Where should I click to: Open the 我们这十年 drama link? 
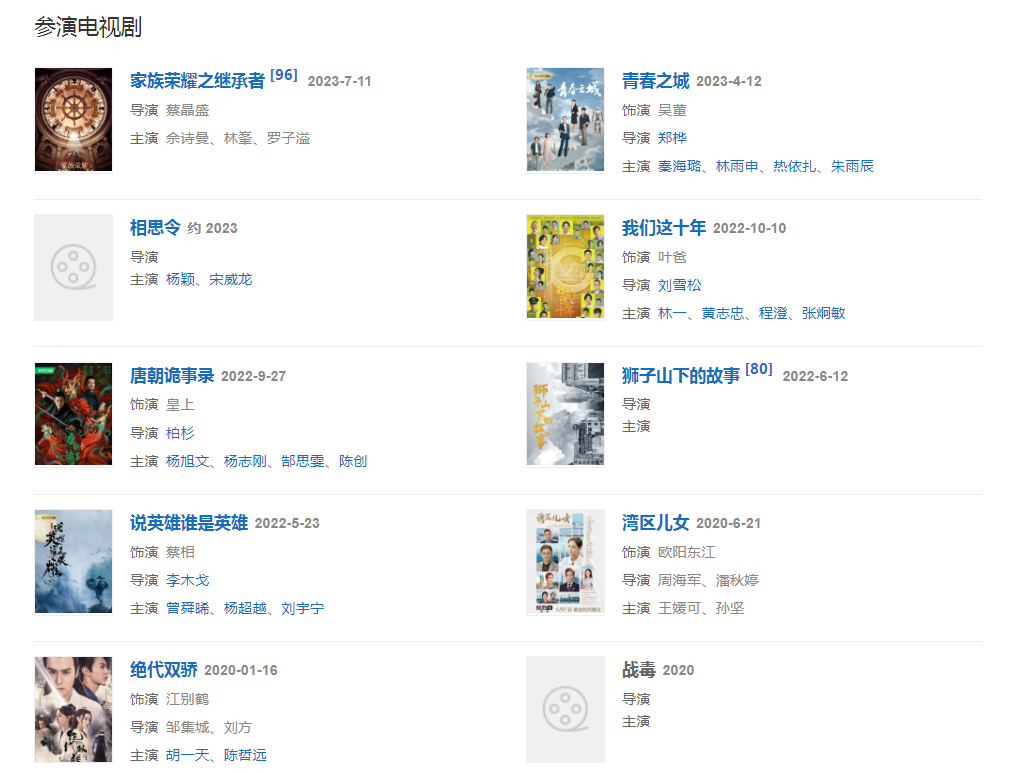[x=663, y=228]
